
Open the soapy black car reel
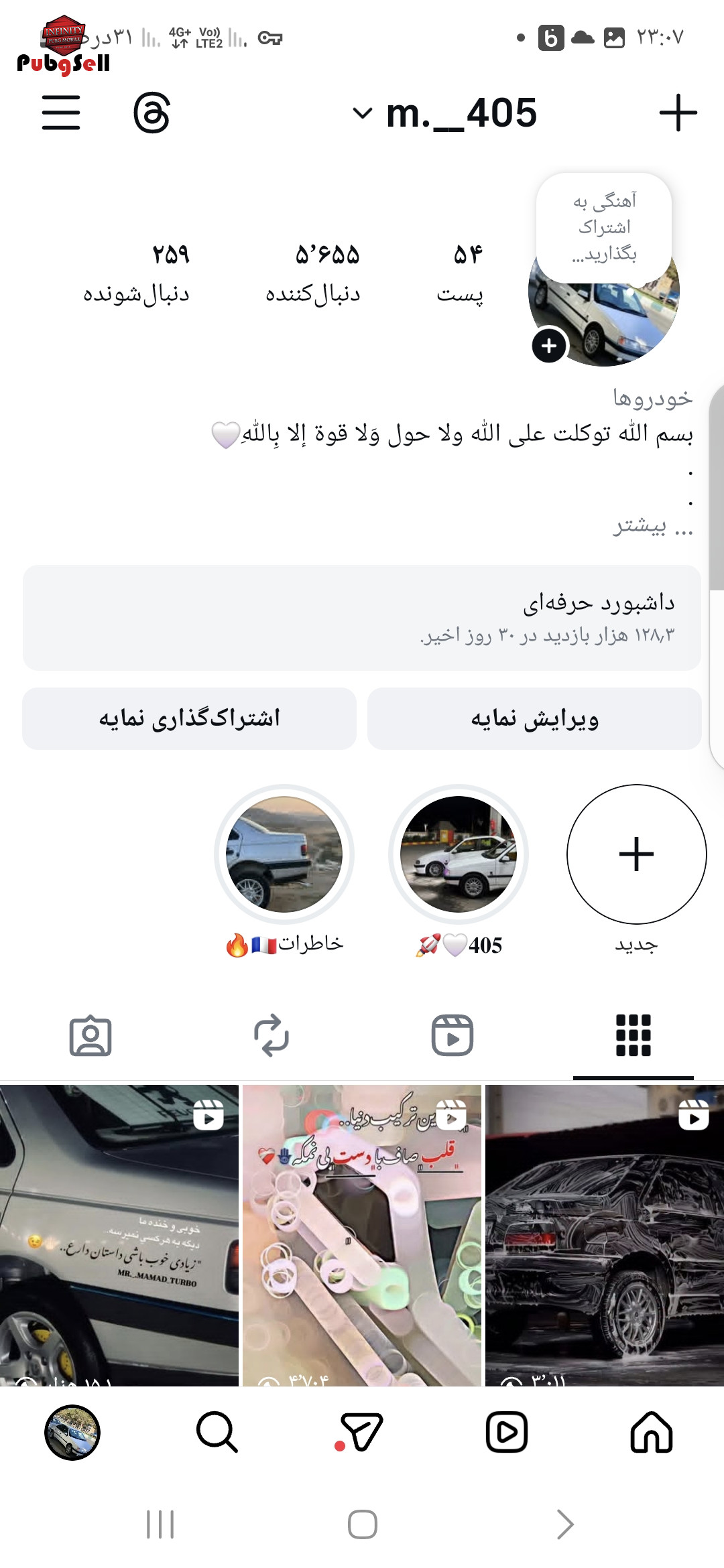pos(604,1234)
